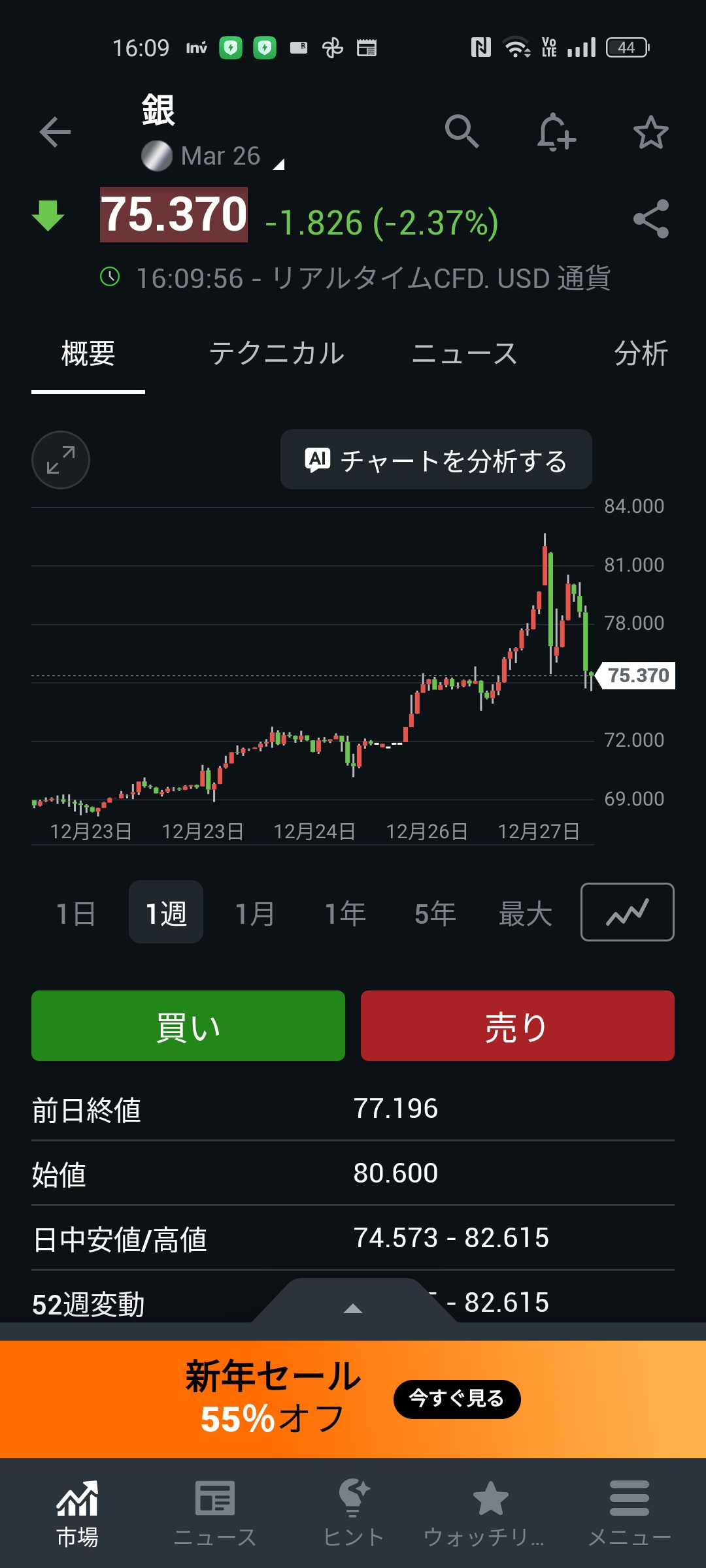706x1568 pixels.
Task: Create a price alert with the bell icon
Action: (x=556, y=133)
